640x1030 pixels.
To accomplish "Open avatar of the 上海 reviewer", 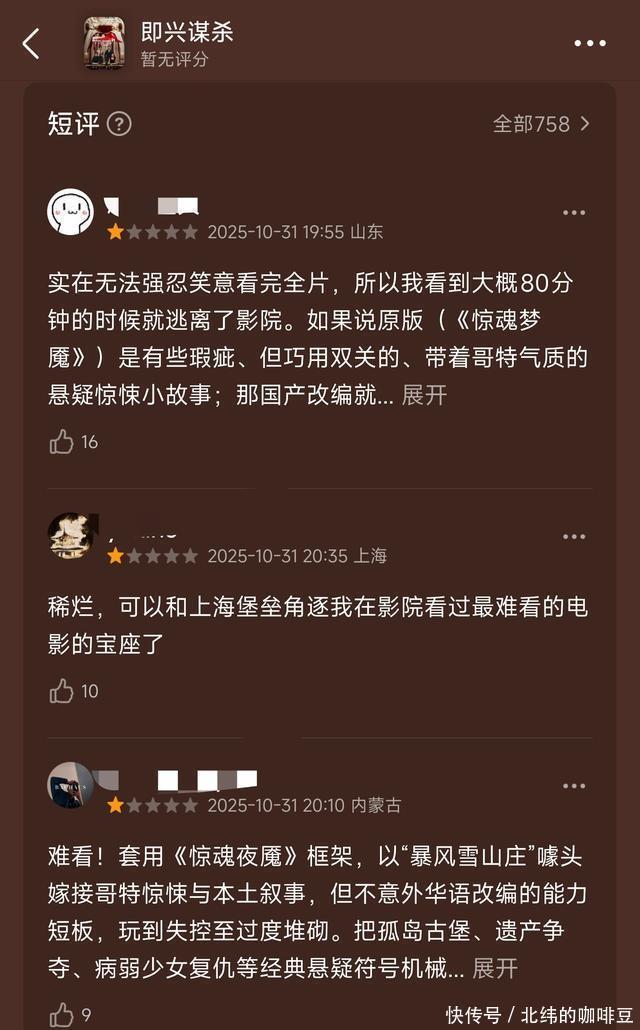I will [x=70, y=536].
